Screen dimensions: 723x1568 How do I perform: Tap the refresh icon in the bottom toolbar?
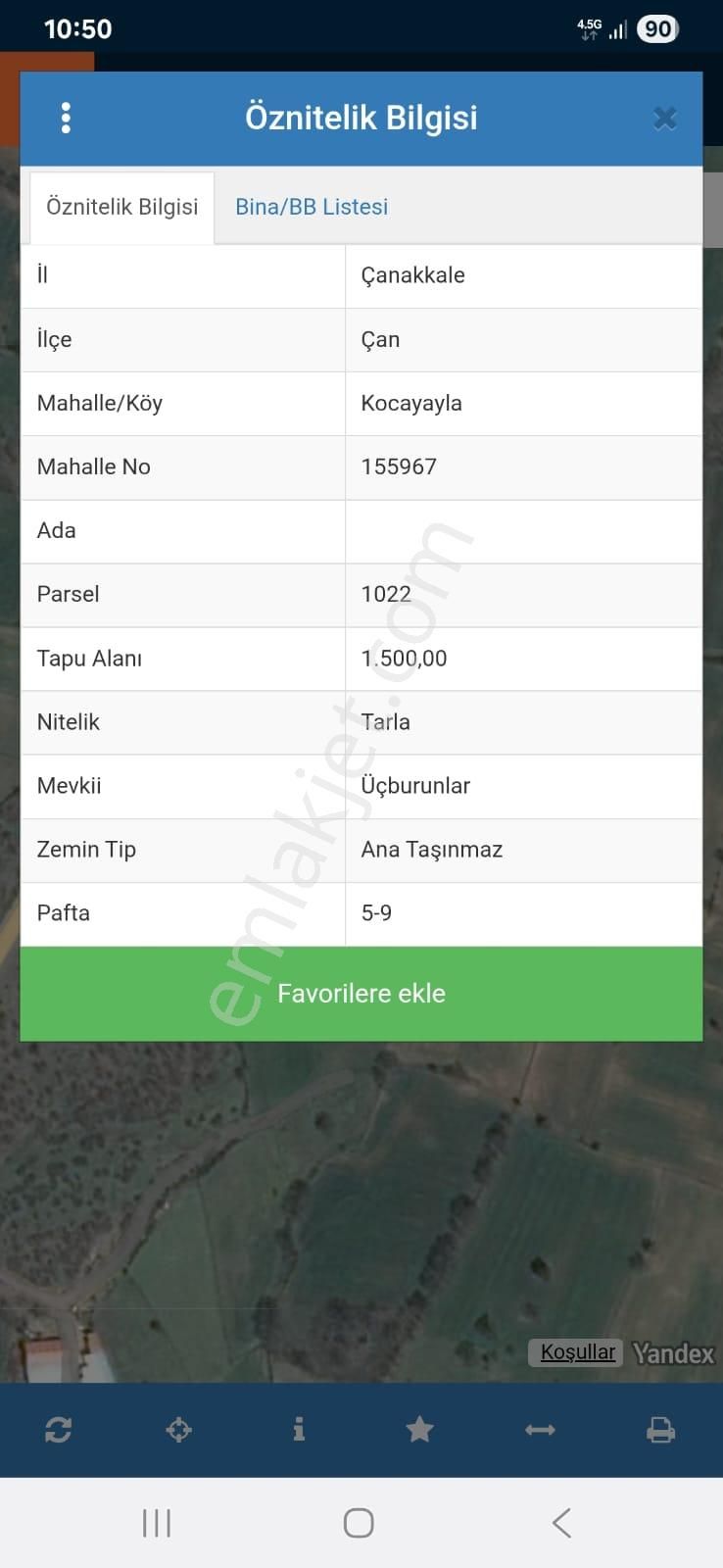59,1431
